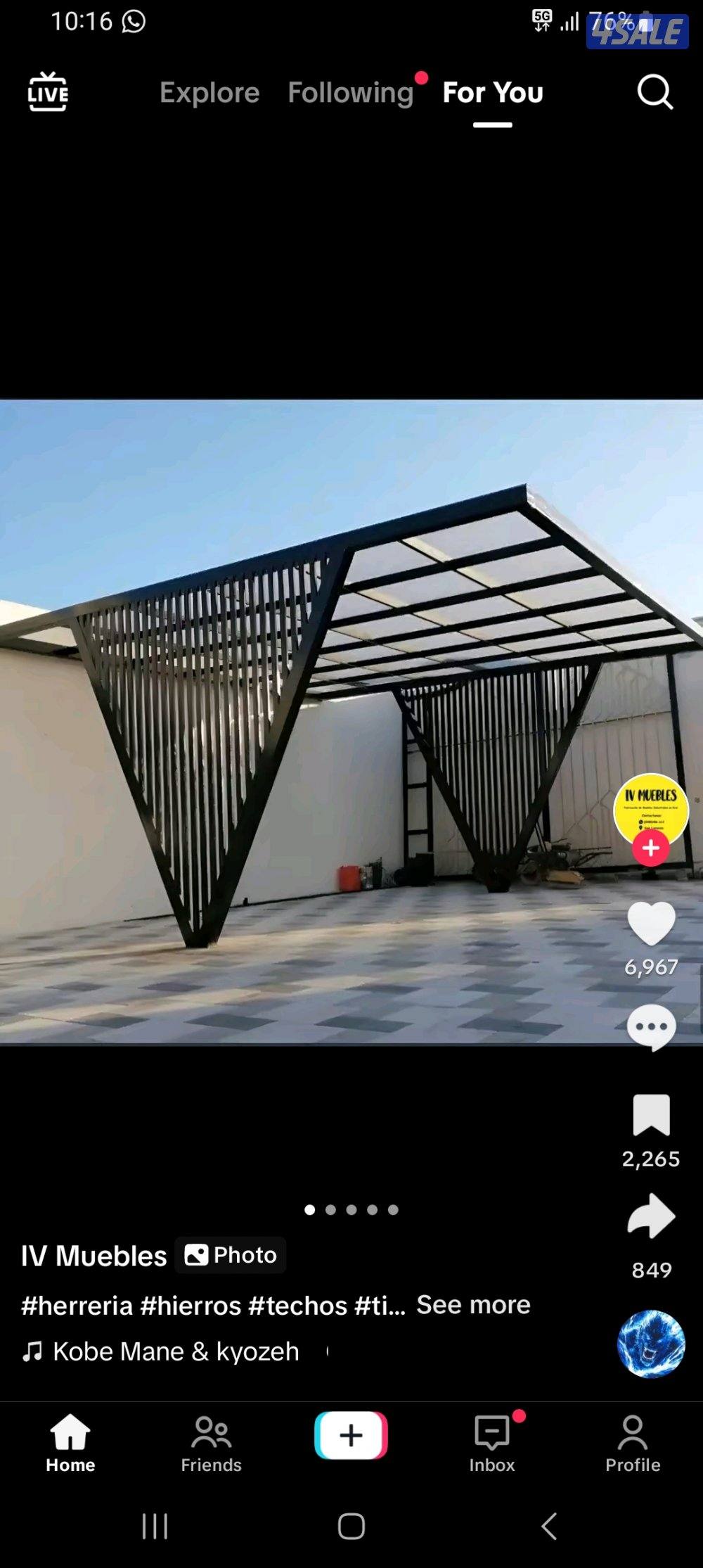Open search from the top bar
703x1568 pixels.
coord(654,92)
